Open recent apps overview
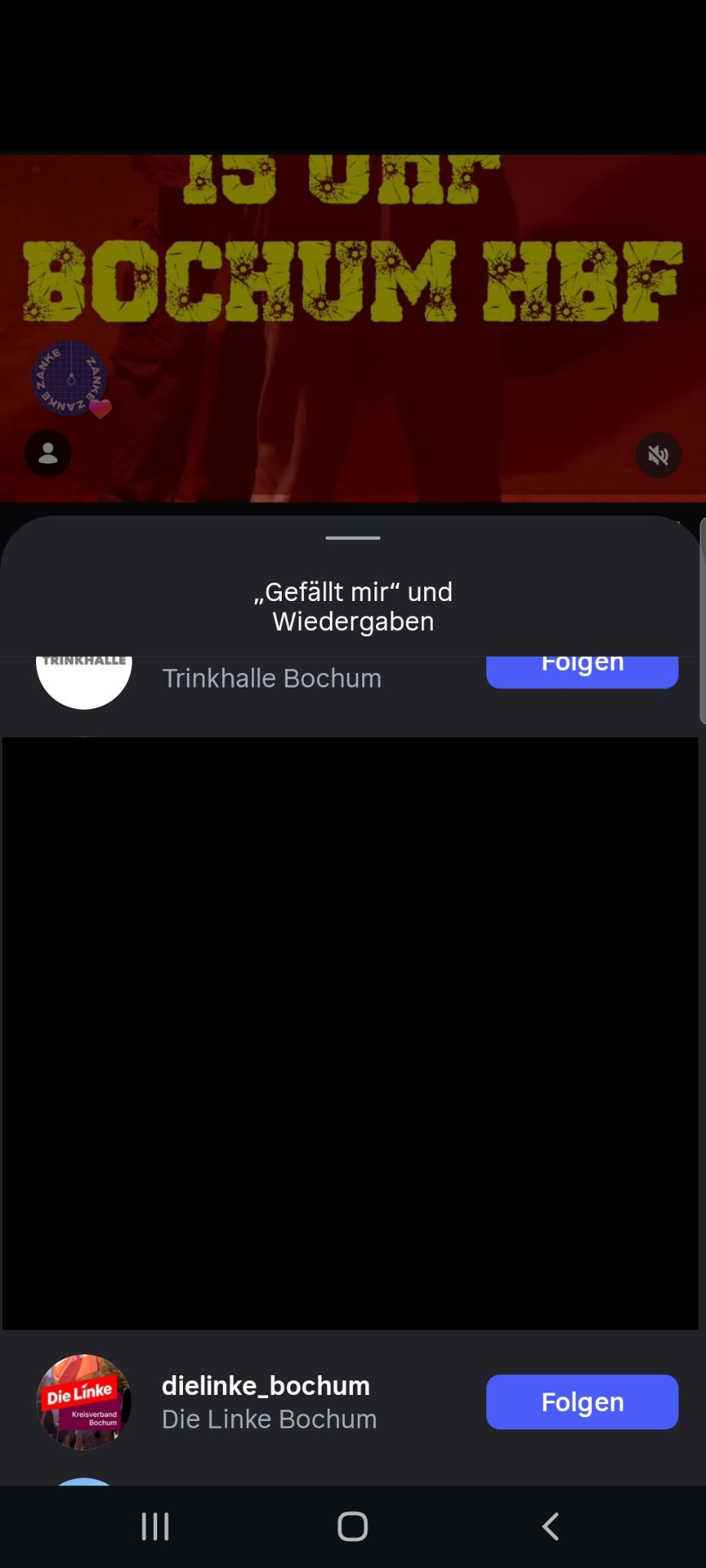This screenshot has height=1568, width=706. coord(155,1526)
